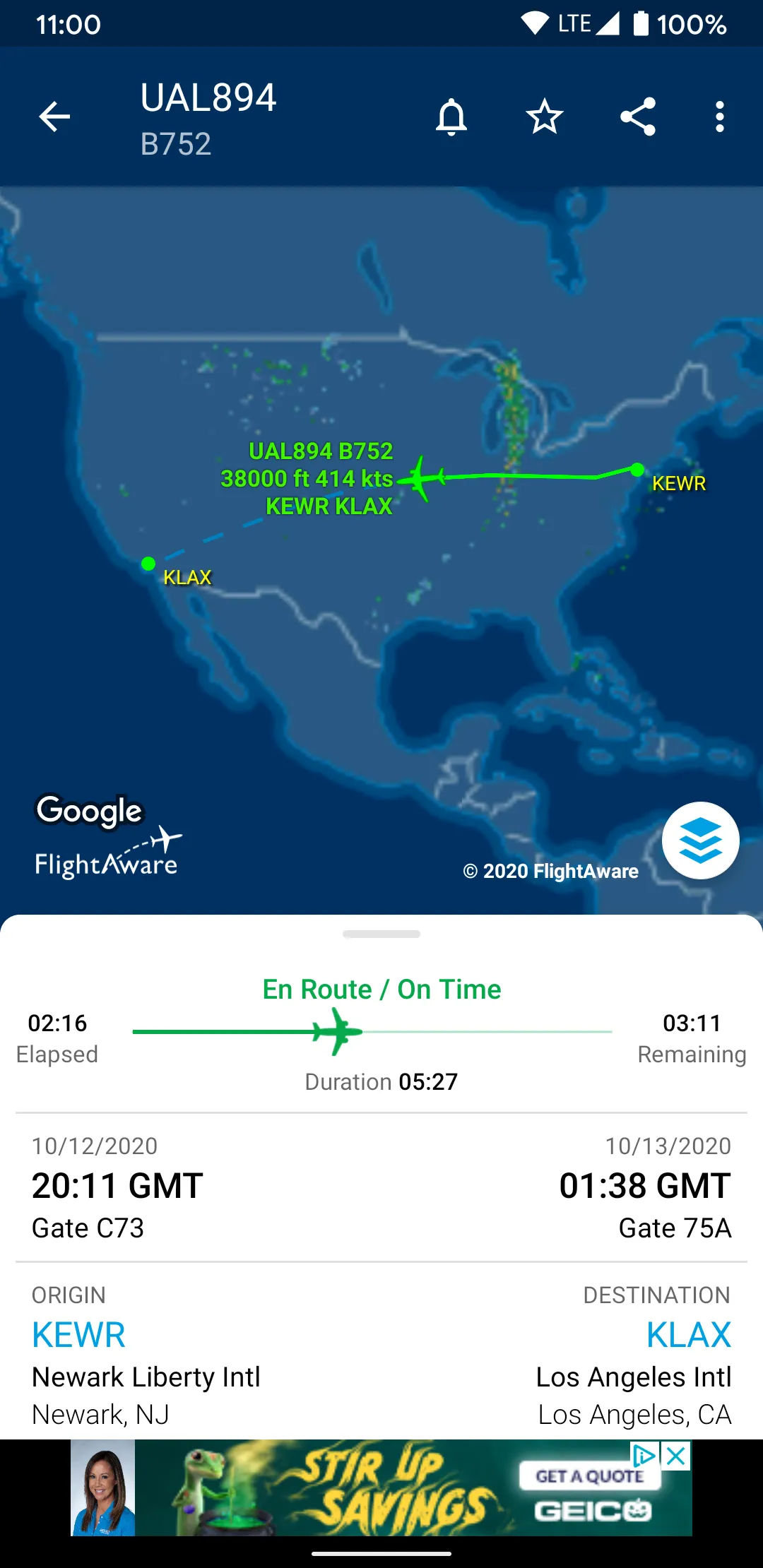763x1568 pixels.
Task: Tap the back arrow to exit flight view
Action: (x=54, y=116)
